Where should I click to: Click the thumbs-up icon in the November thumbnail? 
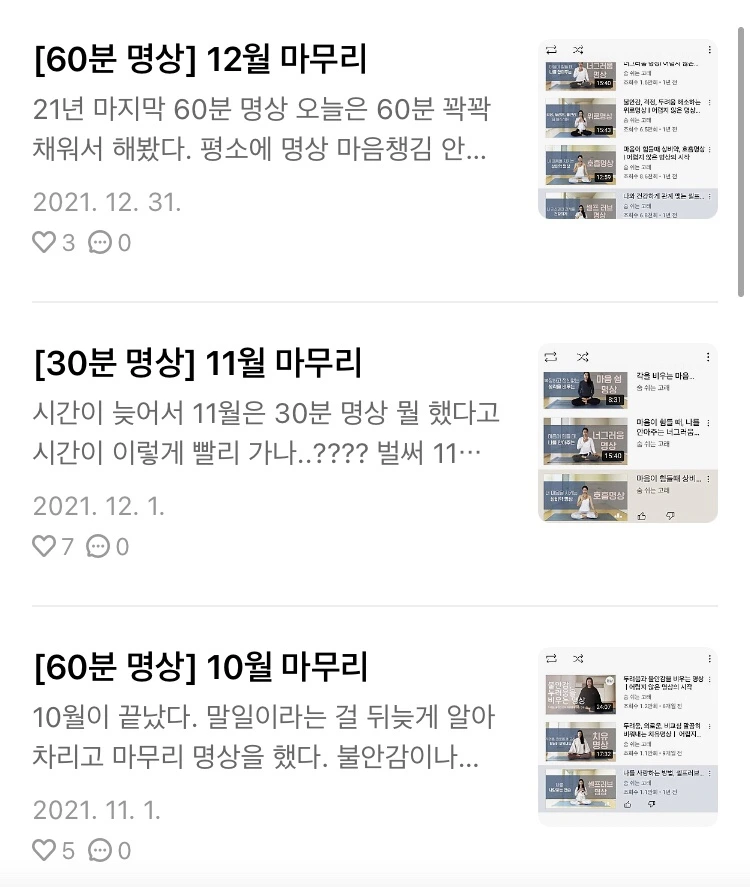point(641,516)
